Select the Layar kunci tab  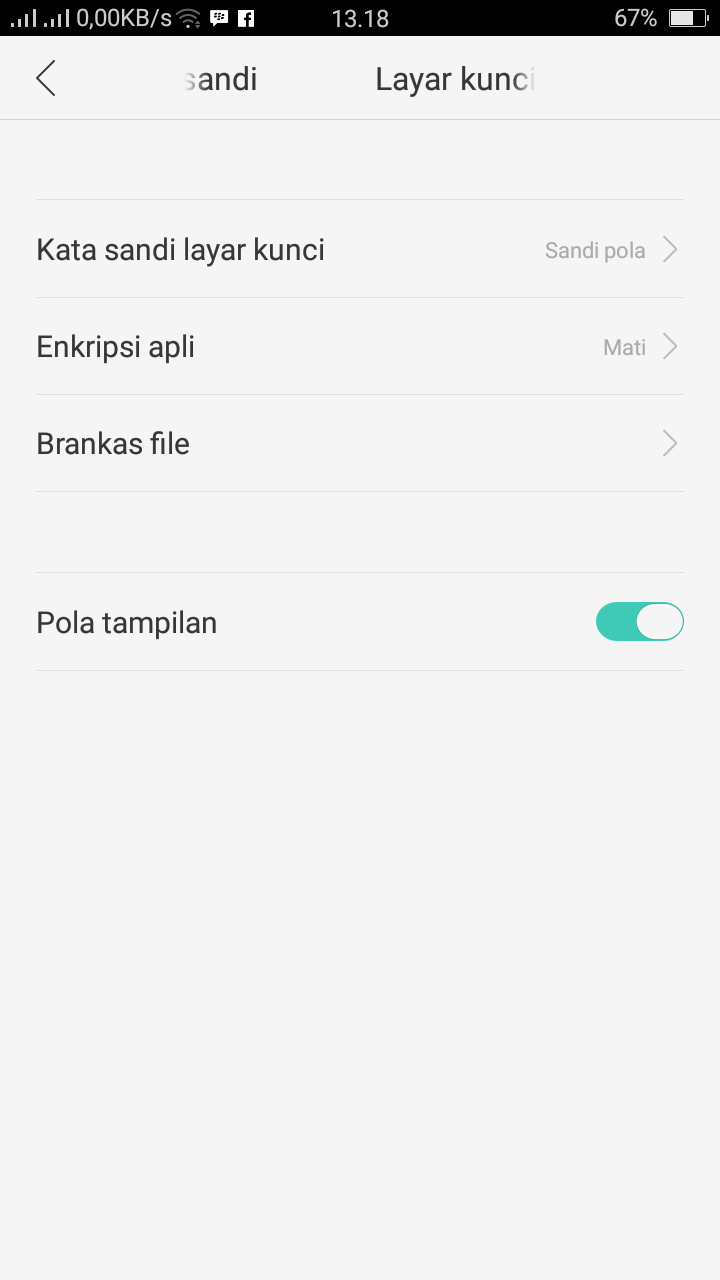455,78
